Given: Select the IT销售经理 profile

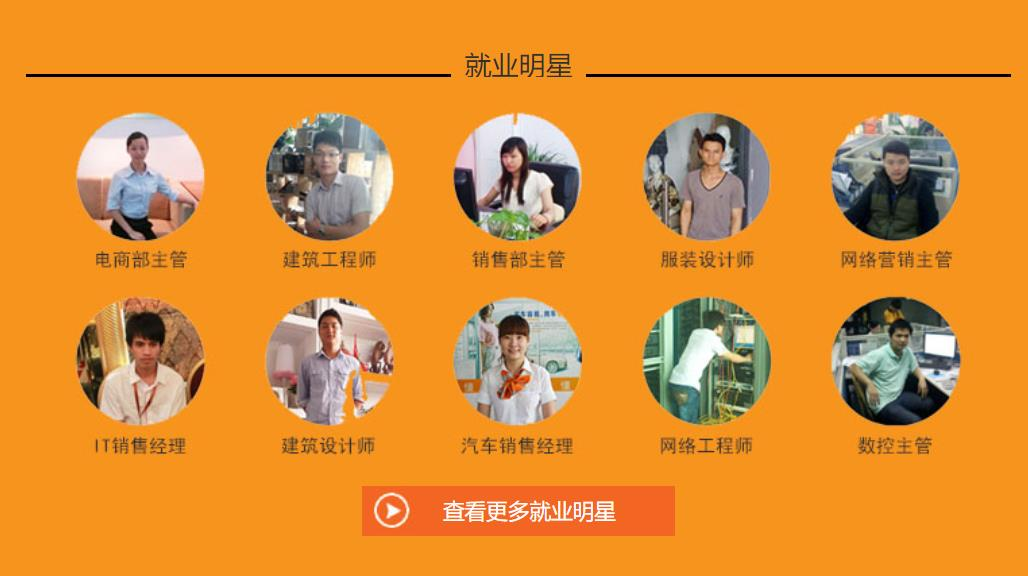Looking at the screenshot, I should point(140,362).
